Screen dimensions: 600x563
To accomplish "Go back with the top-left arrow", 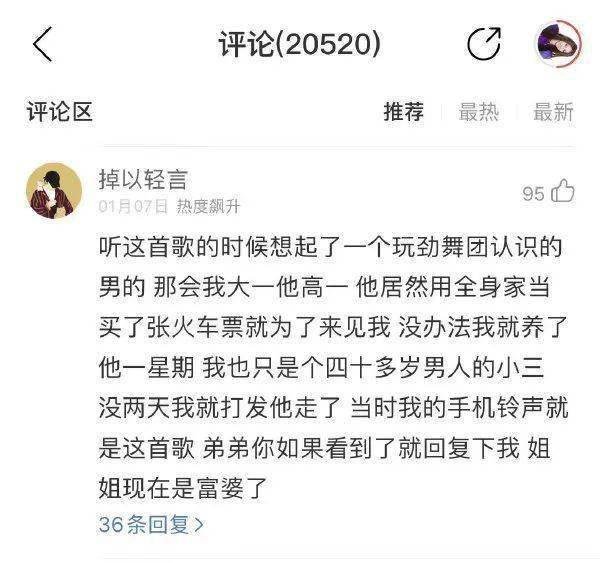I will (42, 44).
